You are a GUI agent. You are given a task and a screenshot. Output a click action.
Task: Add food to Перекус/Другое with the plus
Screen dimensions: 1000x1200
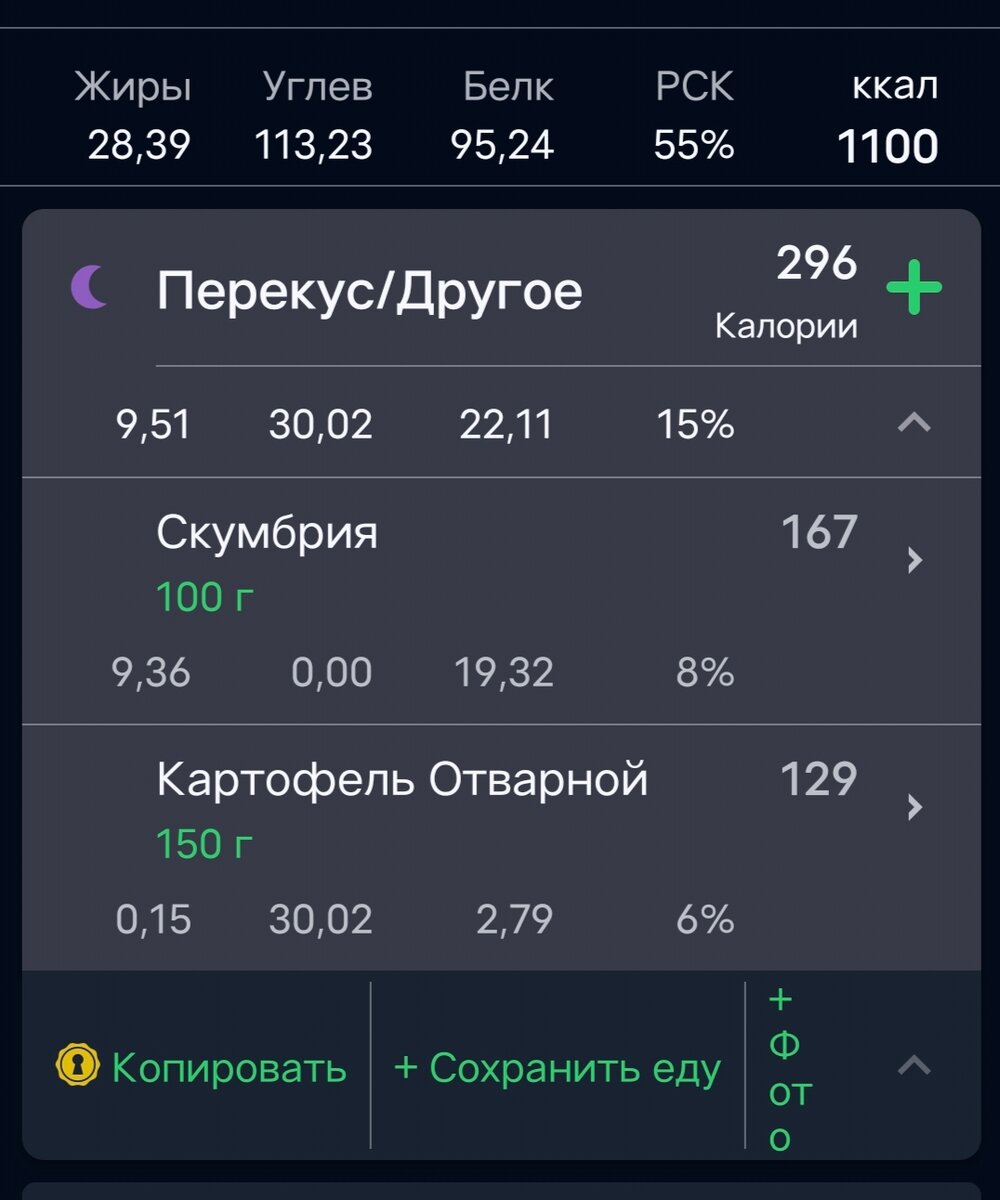pyautogui.click(x=914, y=288)
